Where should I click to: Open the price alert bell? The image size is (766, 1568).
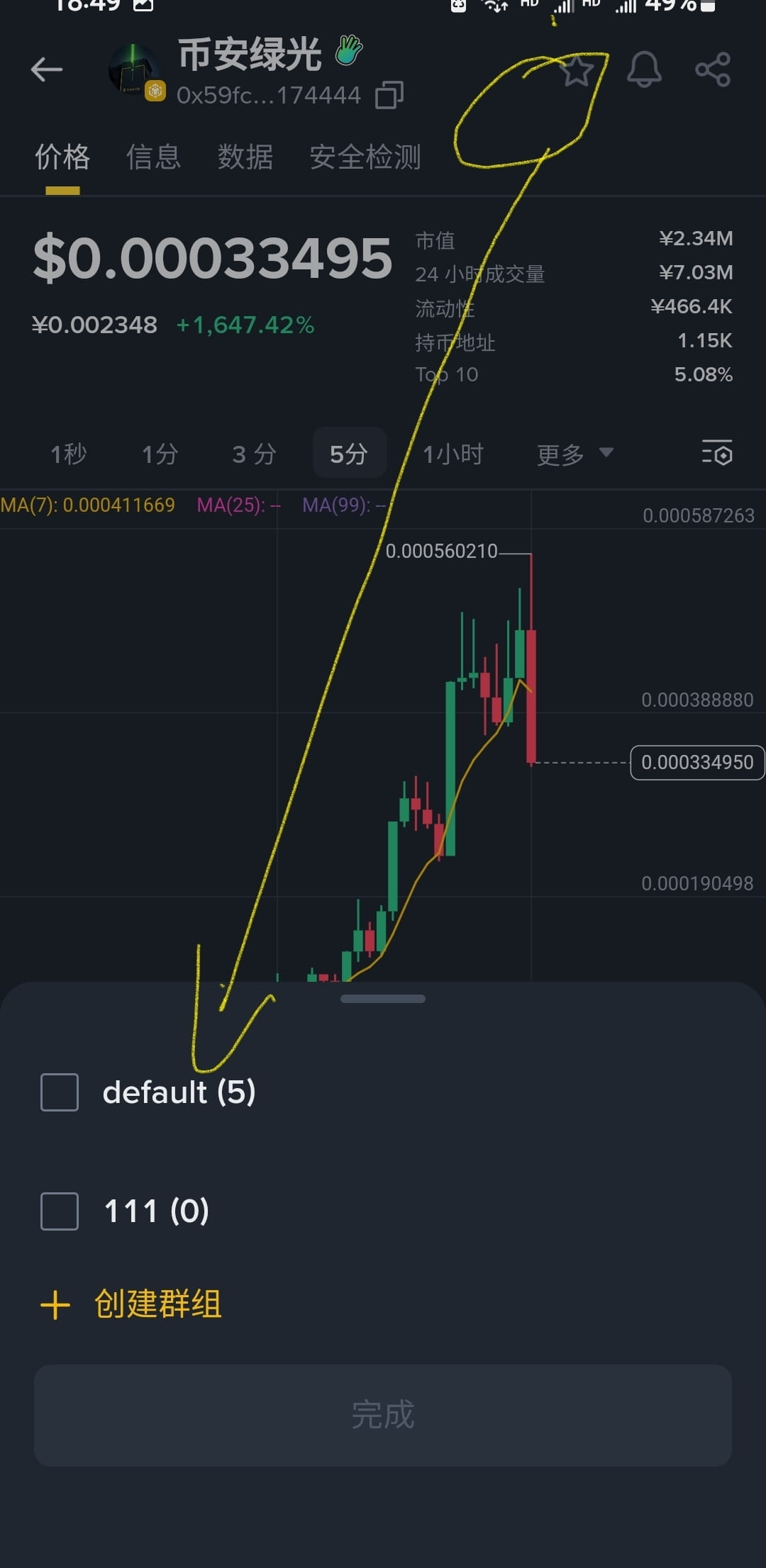coord(644,69)
